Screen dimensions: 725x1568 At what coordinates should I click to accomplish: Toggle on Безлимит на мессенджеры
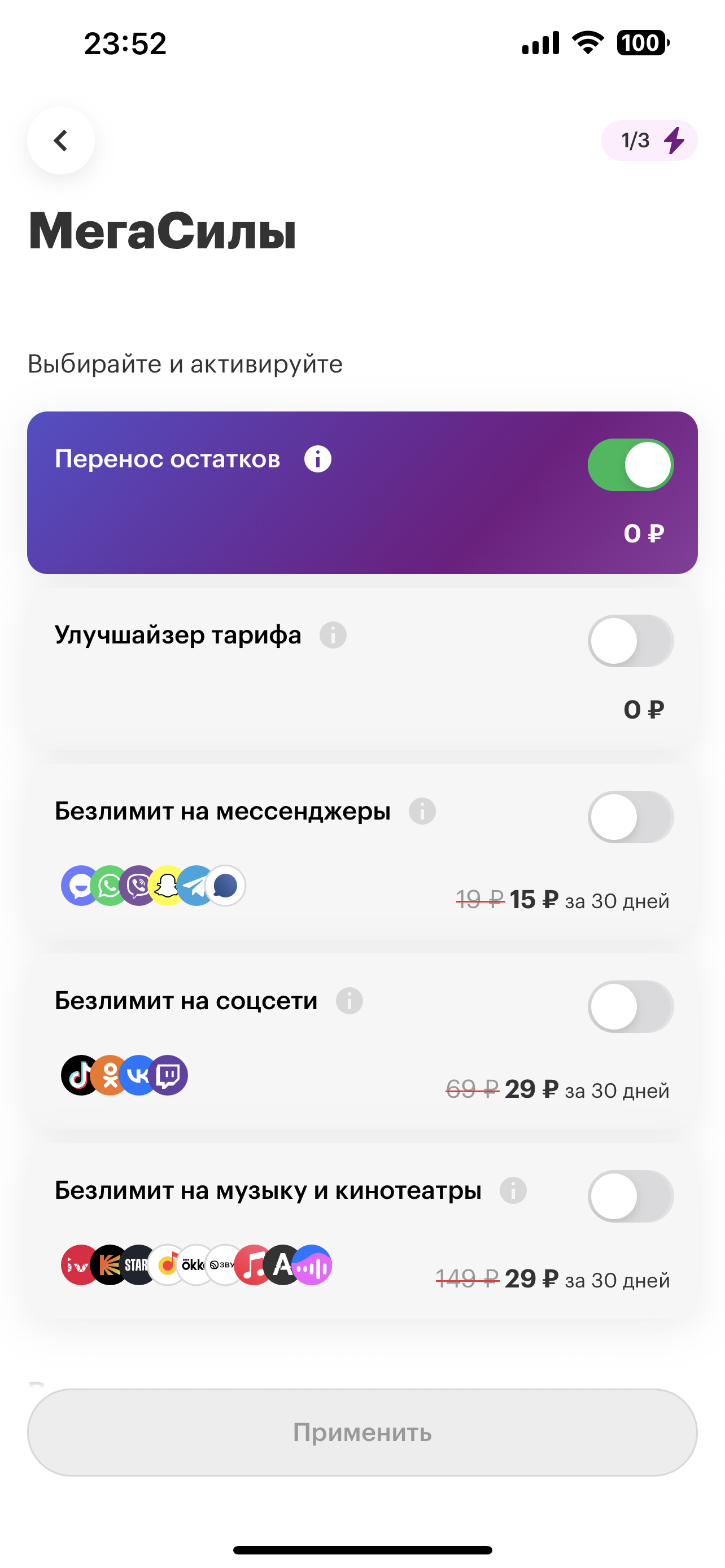point(630,817)
